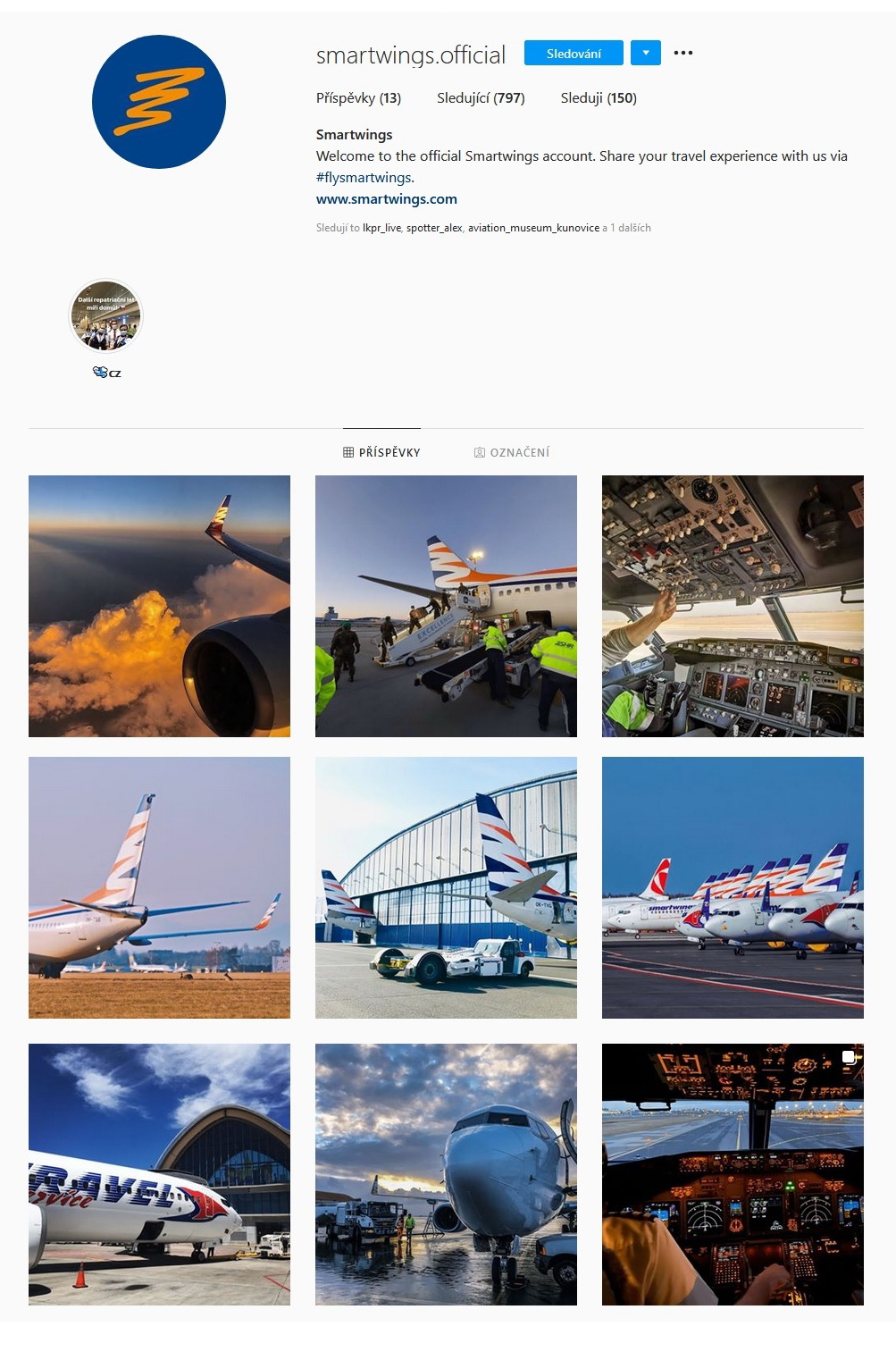896x1360 pixels.
Task: Open the CZ story highlight
Action: [106, 316]
